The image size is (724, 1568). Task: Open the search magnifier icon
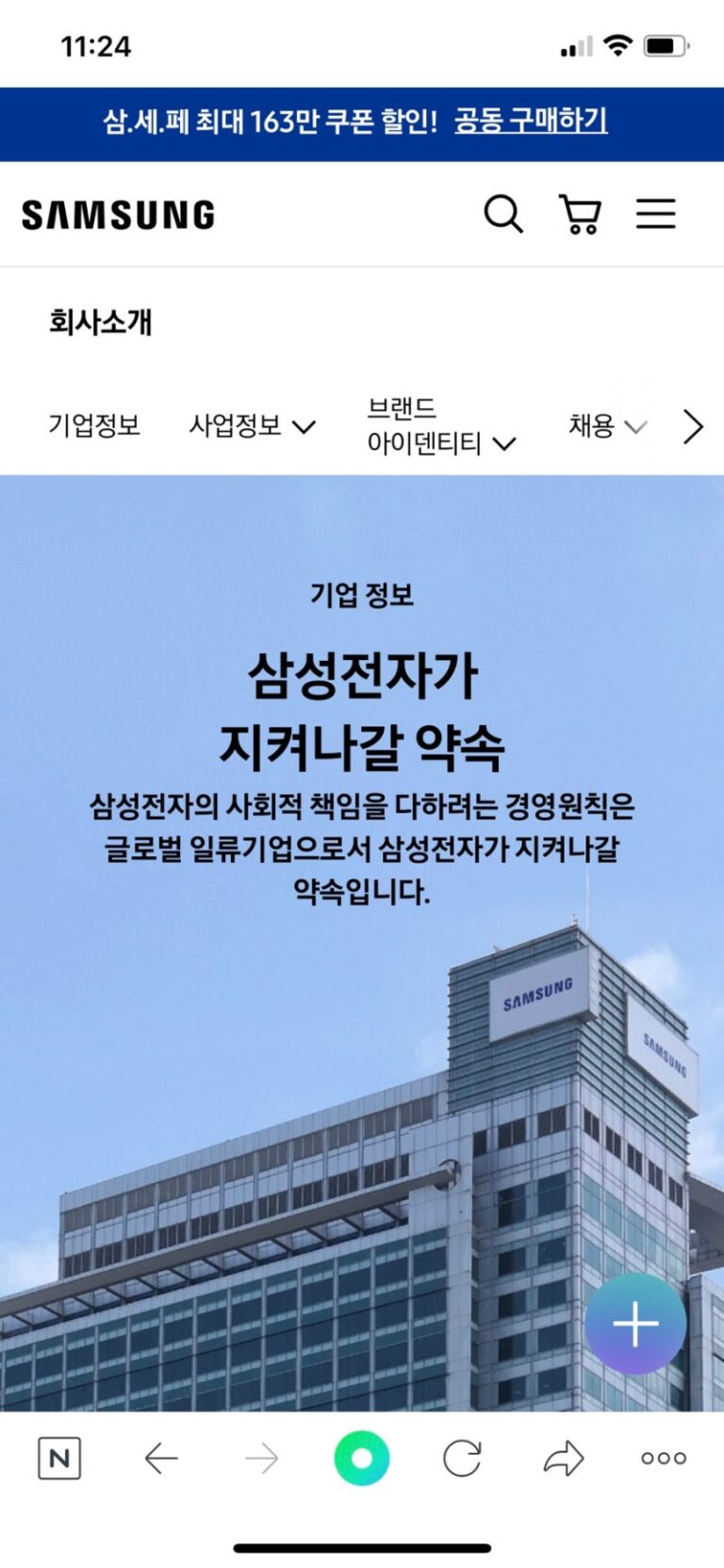[x=502, y=214]
